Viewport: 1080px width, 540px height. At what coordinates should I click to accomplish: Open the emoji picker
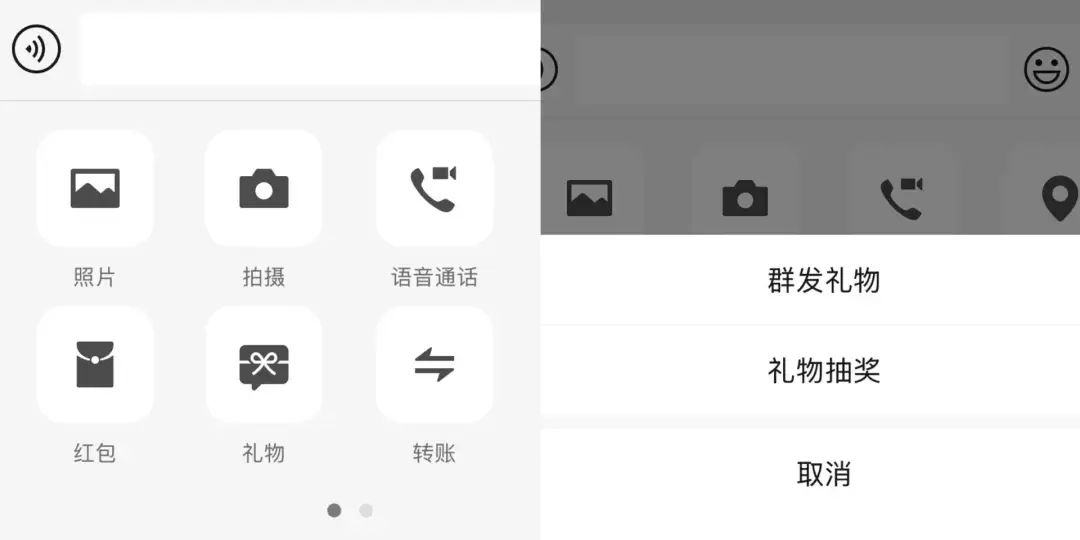[x=1046, y=69]
